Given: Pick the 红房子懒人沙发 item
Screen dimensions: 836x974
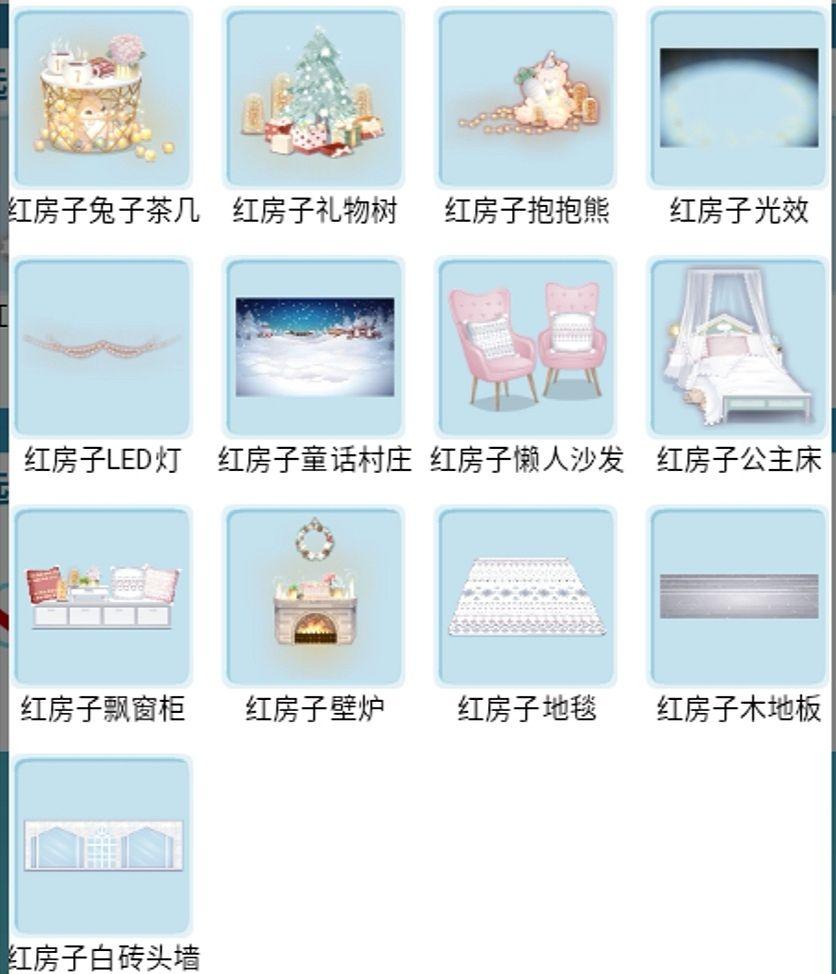Looking at the screenshot, I should pyautogui.click(x=527, y=347).
